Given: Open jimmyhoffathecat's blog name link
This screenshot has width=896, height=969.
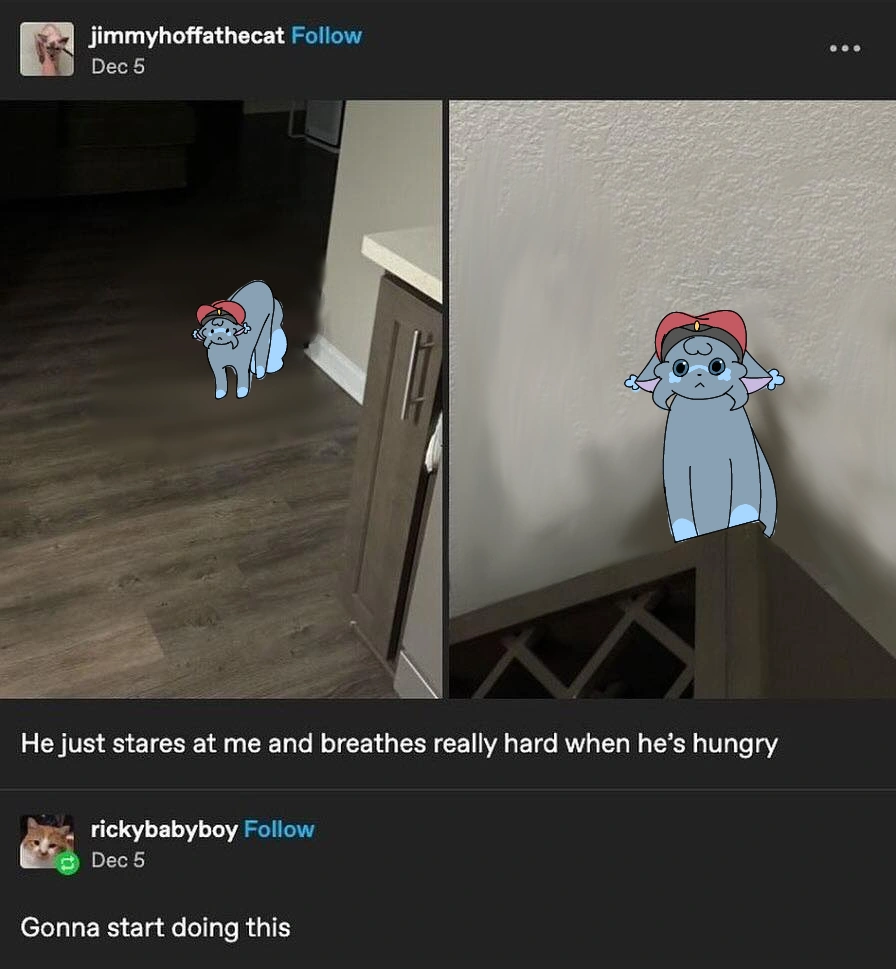Looking at the screenshot, I should 187,36.
